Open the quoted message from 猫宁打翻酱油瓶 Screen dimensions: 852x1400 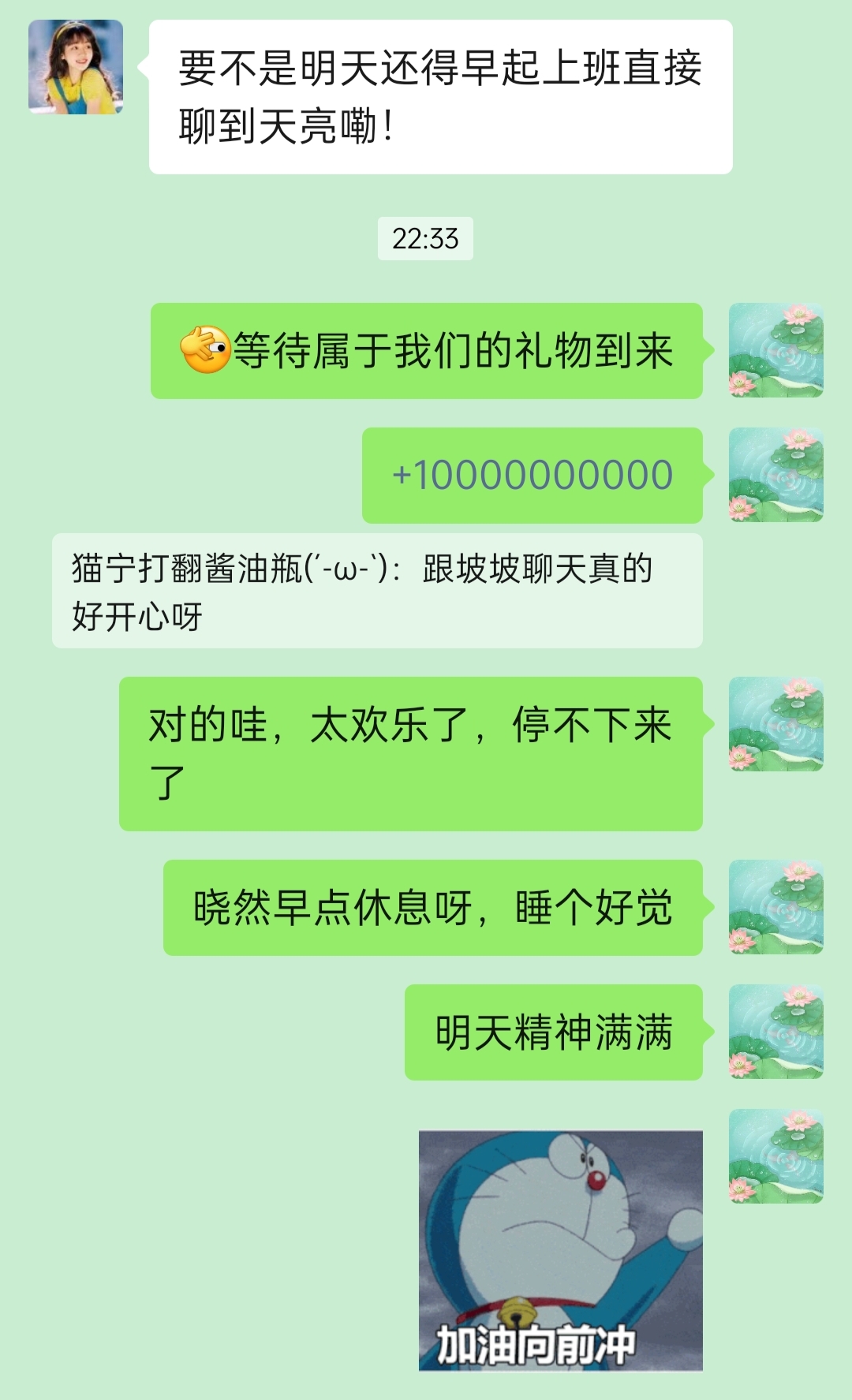point(377,591)
